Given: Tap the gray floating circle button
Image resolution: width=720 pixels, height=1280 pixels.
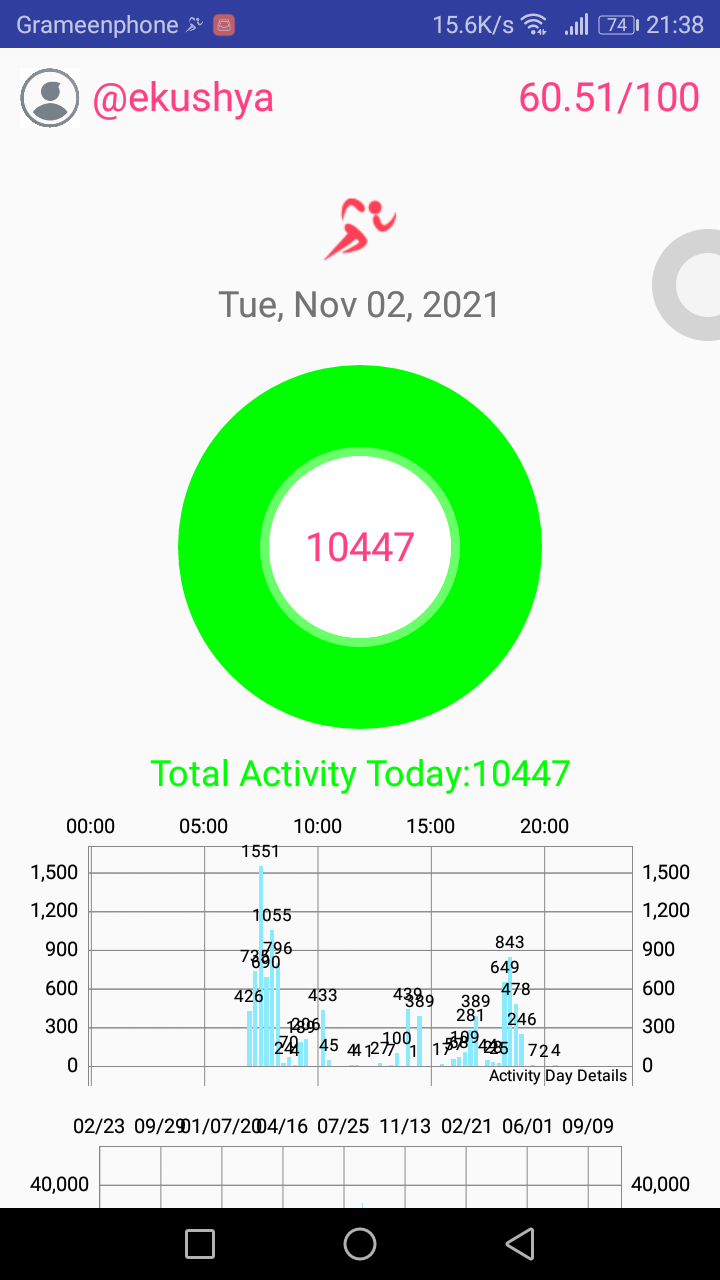Looking at the screenshot, I should pyautogui.click(x=688, y=286).
